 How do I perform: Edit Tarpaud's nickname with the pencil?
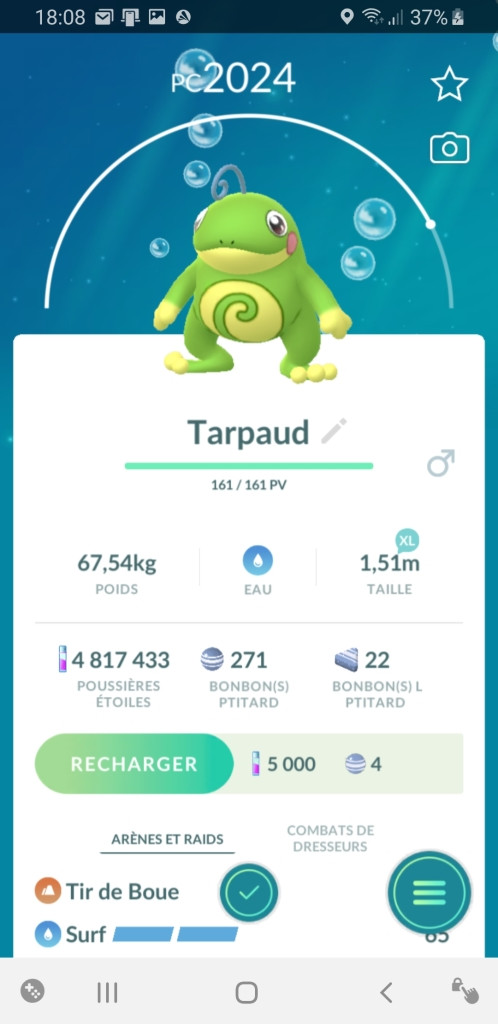coord(334,432)
